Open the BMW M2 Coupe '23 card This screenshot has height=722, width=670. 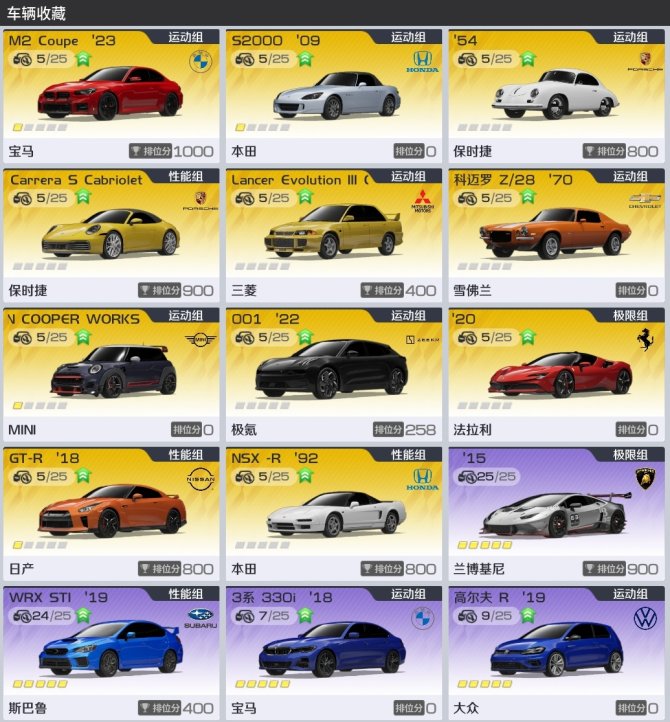[x=111, y=95]
